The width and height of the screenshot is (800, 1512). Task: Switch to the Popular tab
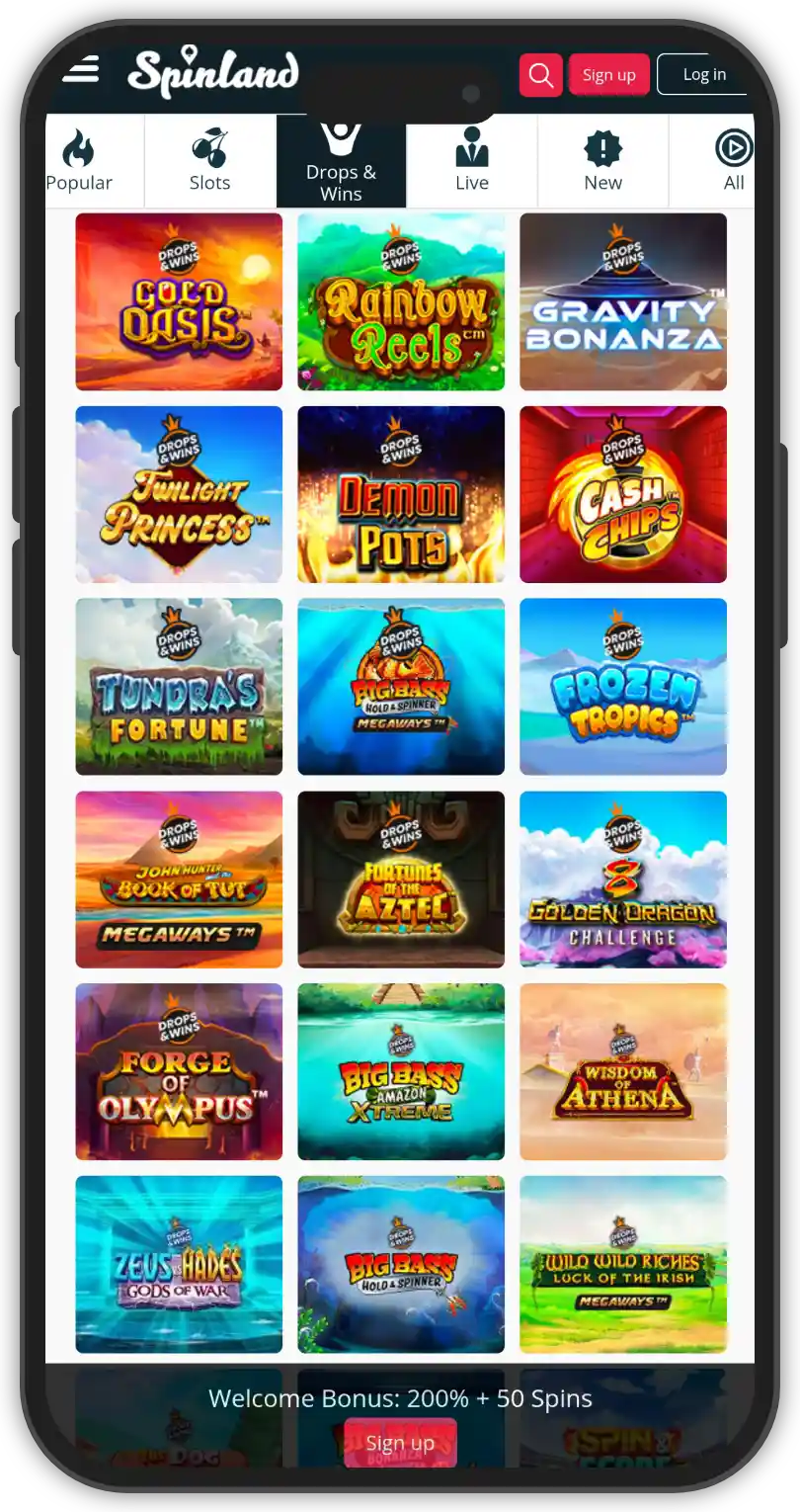(79, 161)
